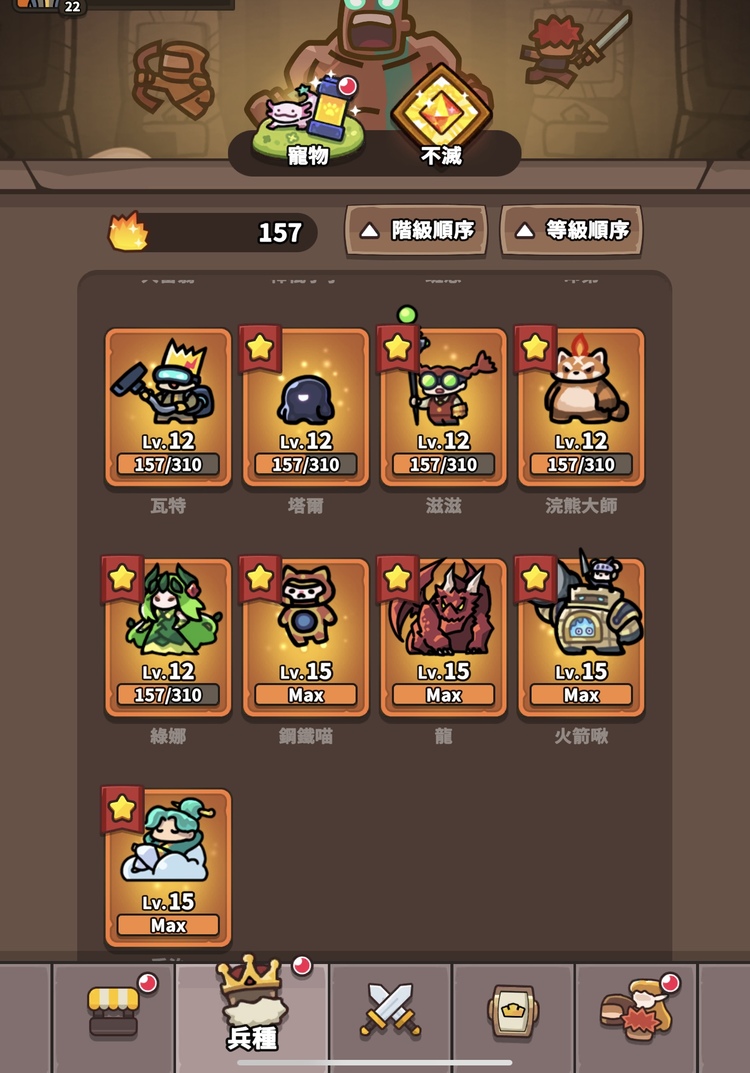
Task: Open the 綠娜 unit card
Action: (x=168, y=638)
